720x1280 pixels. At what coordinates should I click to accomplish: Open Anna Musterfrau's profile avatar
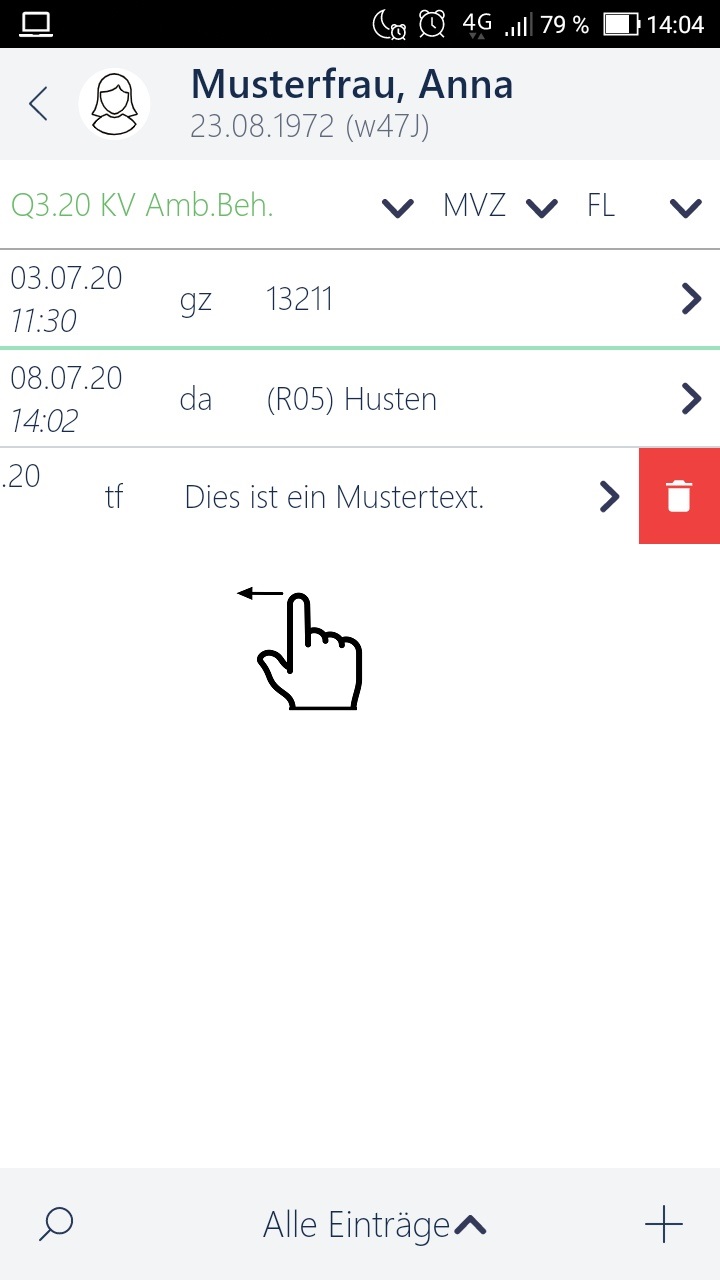tap(115, 103)
